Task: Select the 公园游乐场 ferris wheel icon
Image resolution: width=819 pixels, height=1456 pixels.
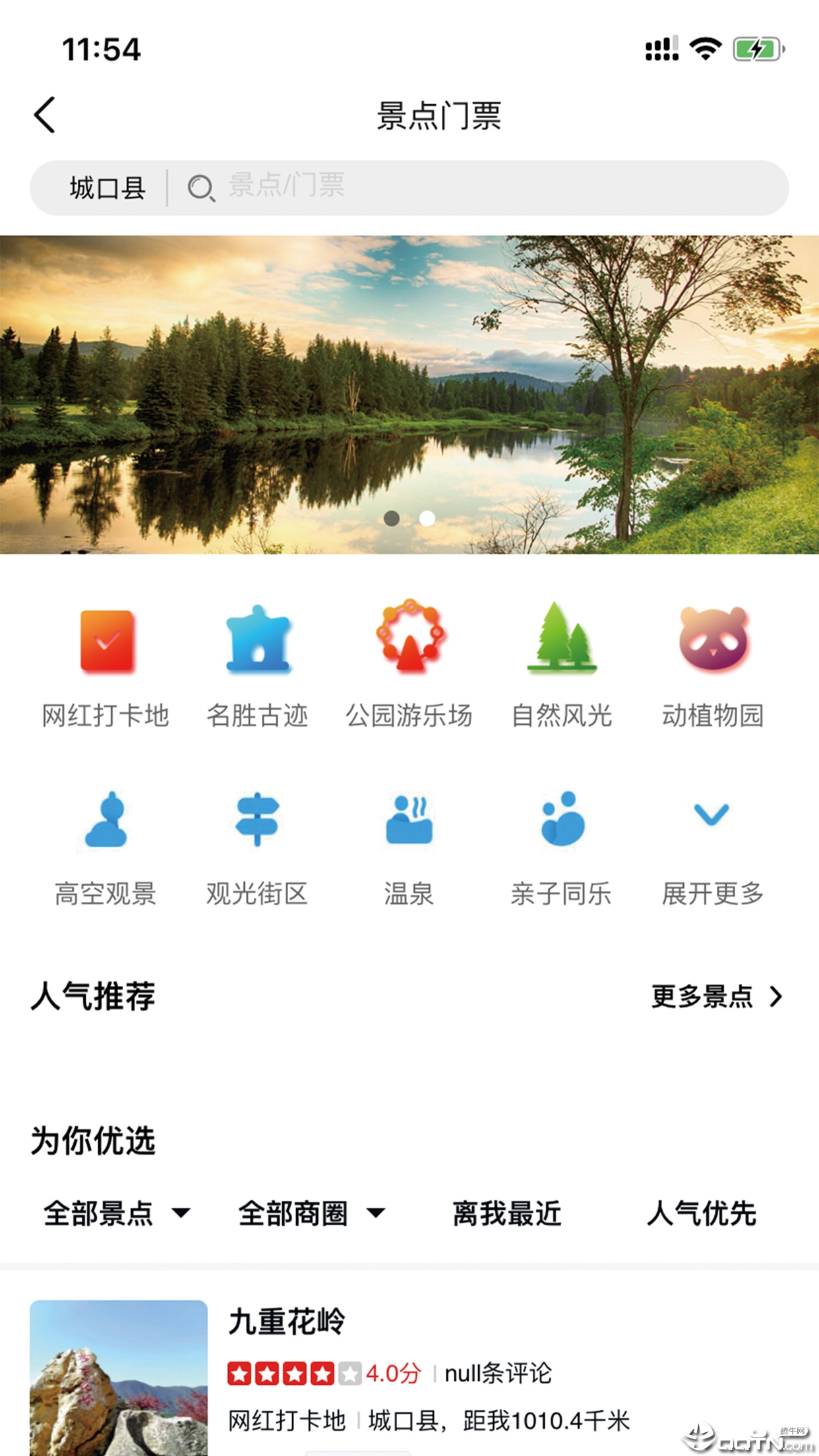Action: [x=409, y=643]
